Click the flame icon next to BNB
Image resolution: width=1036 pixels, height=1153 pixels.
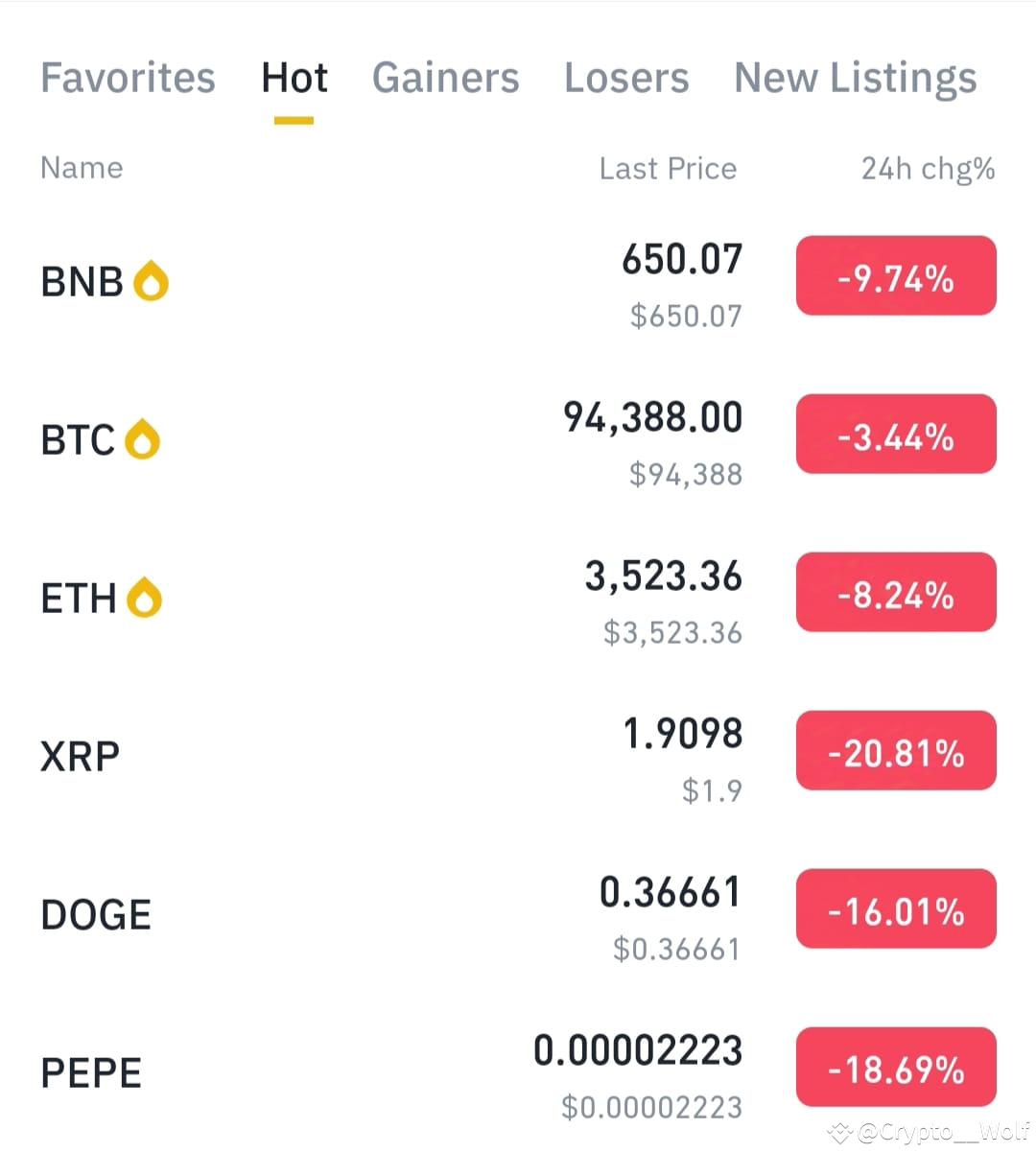[152, 279]
